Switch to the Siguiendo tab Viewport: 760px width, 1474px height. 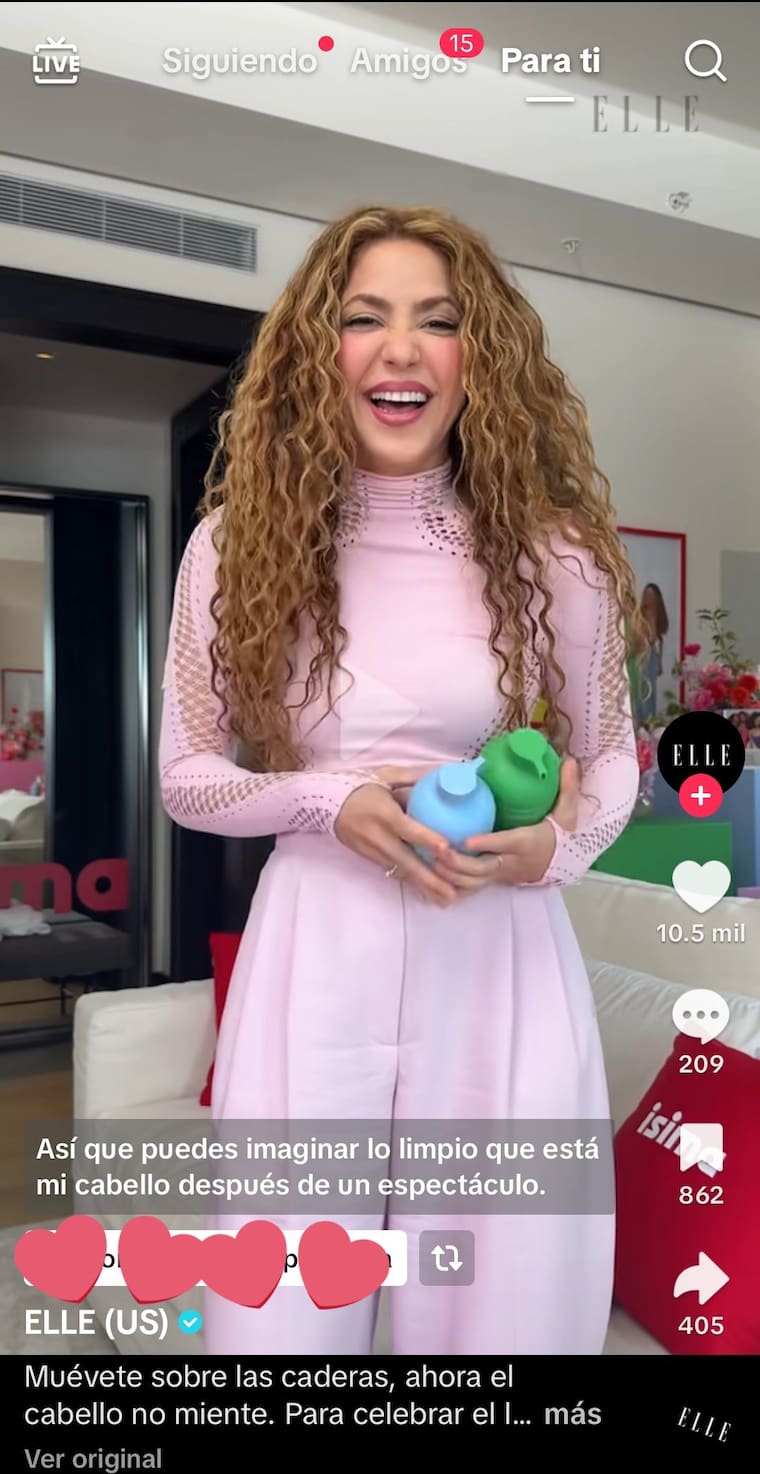(239, 61)
